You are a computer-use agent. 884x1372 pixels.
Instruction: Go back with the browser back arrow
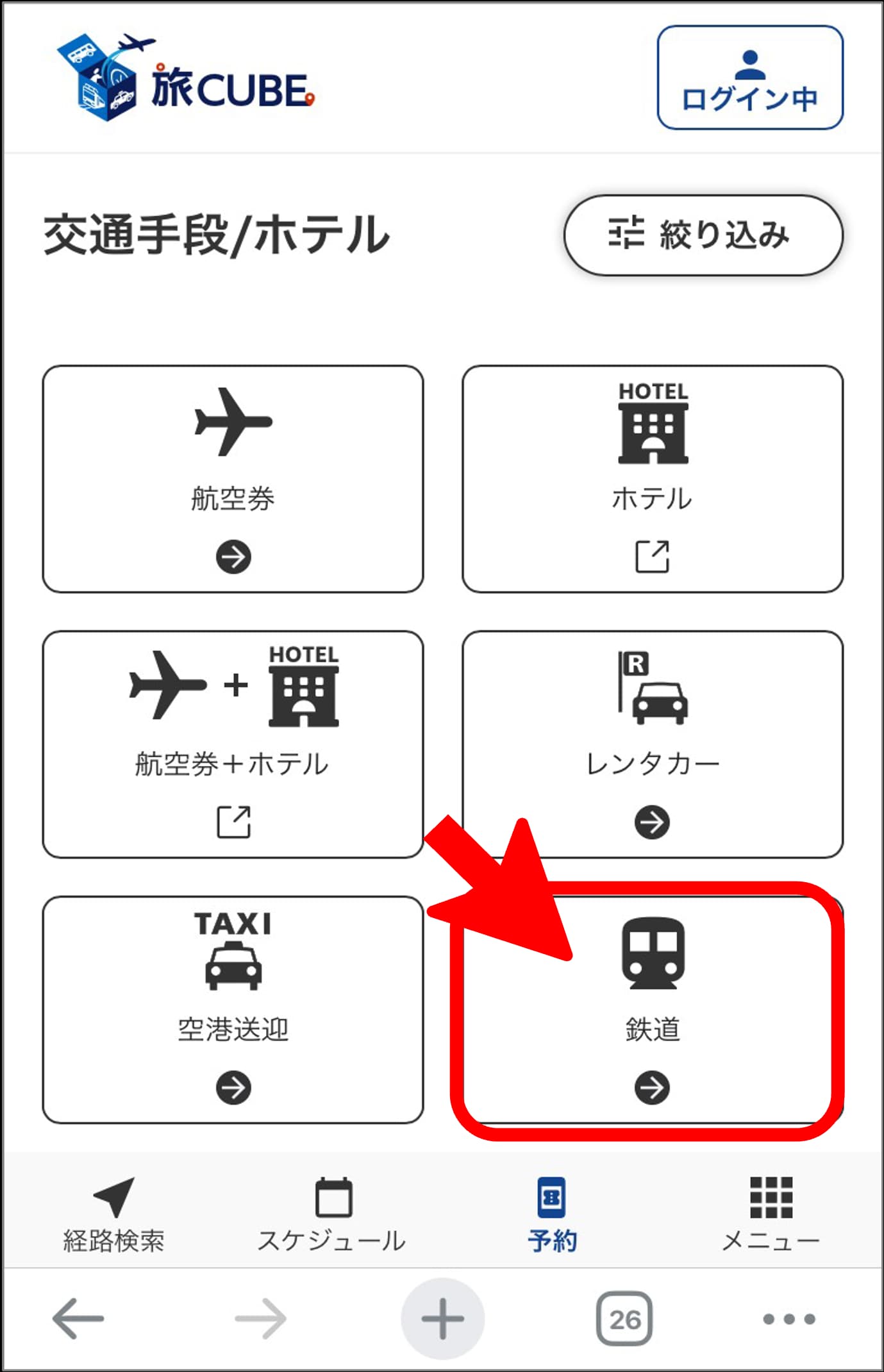pyautogui.click(x=78, y=1318)
